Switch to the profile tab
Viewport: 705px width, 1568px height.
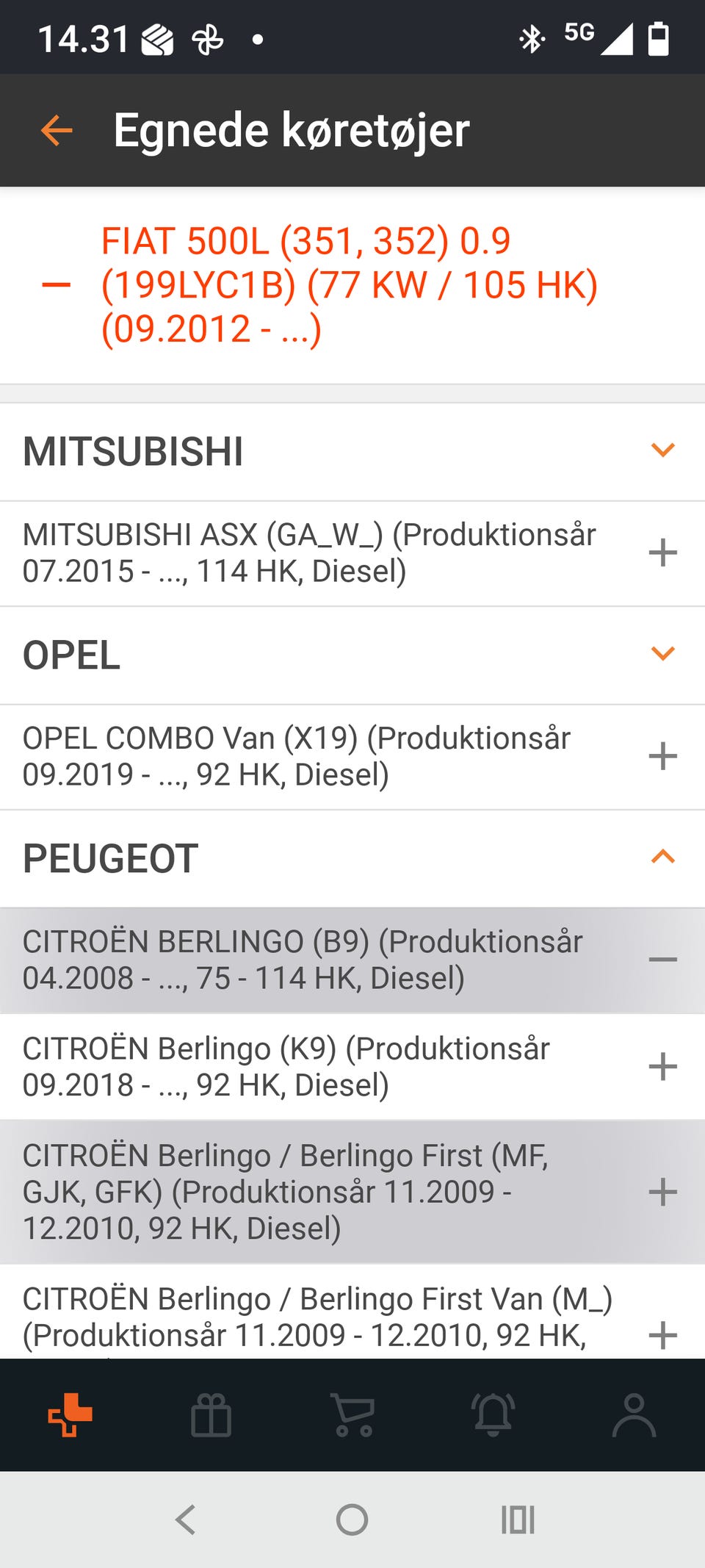pos(634,1414)
